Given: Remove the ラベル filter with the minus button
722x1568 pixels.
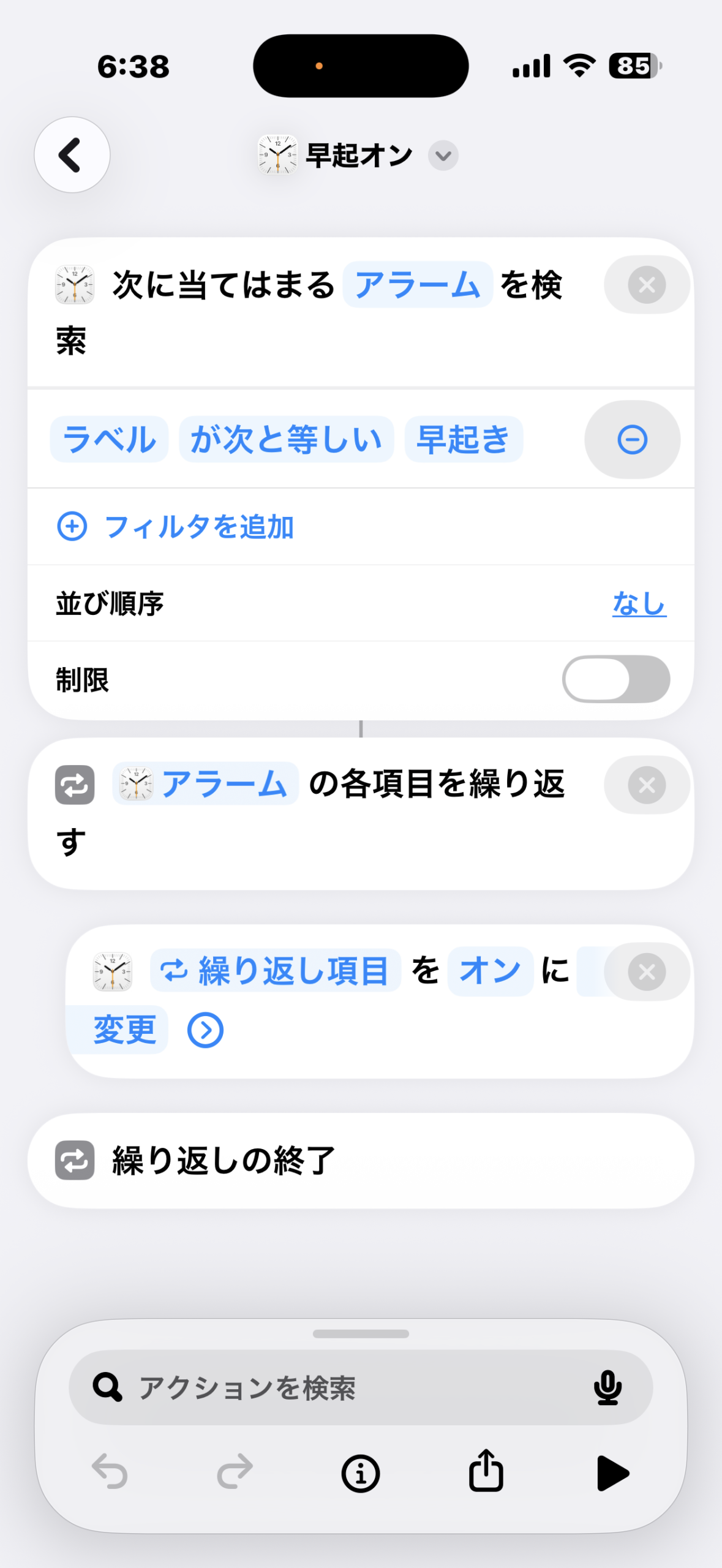Looking at the screenshot, I should (x=631, y=439).
